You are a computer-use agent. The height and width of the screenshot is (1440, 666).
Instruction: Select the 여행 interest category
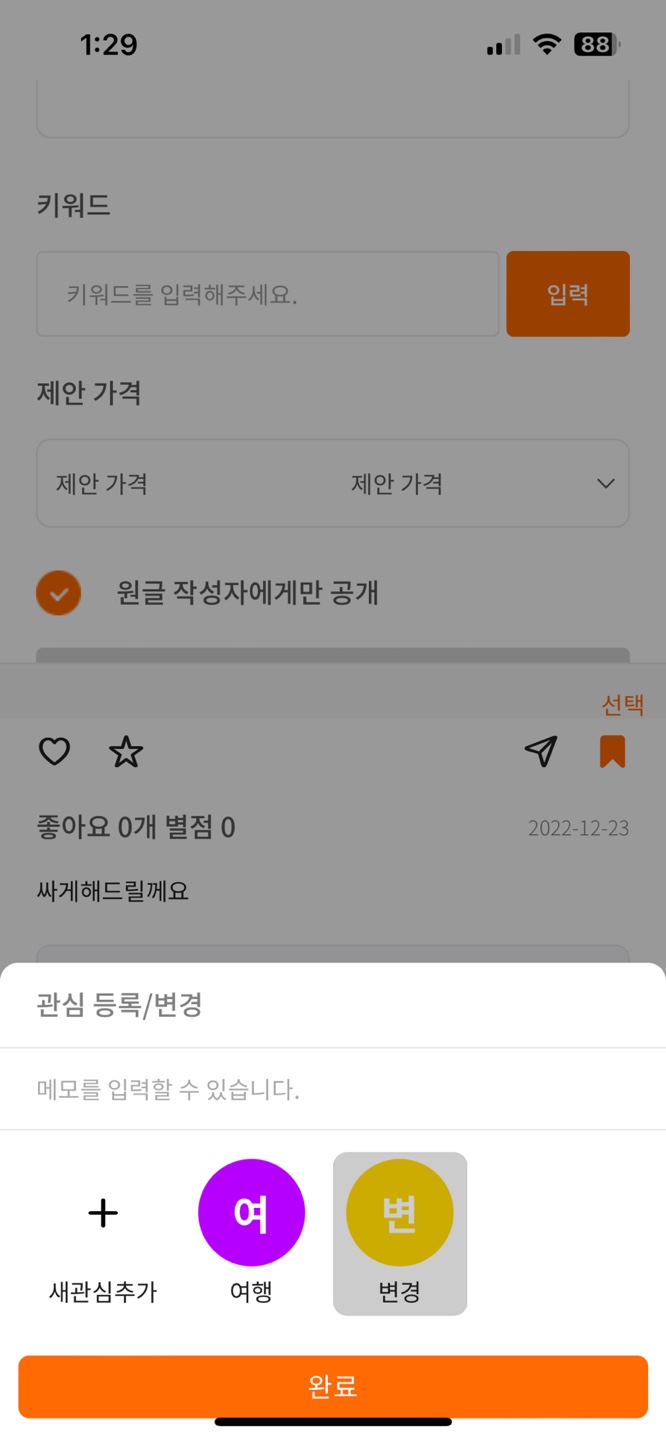pyautogui.click(x=251, y=1234)
